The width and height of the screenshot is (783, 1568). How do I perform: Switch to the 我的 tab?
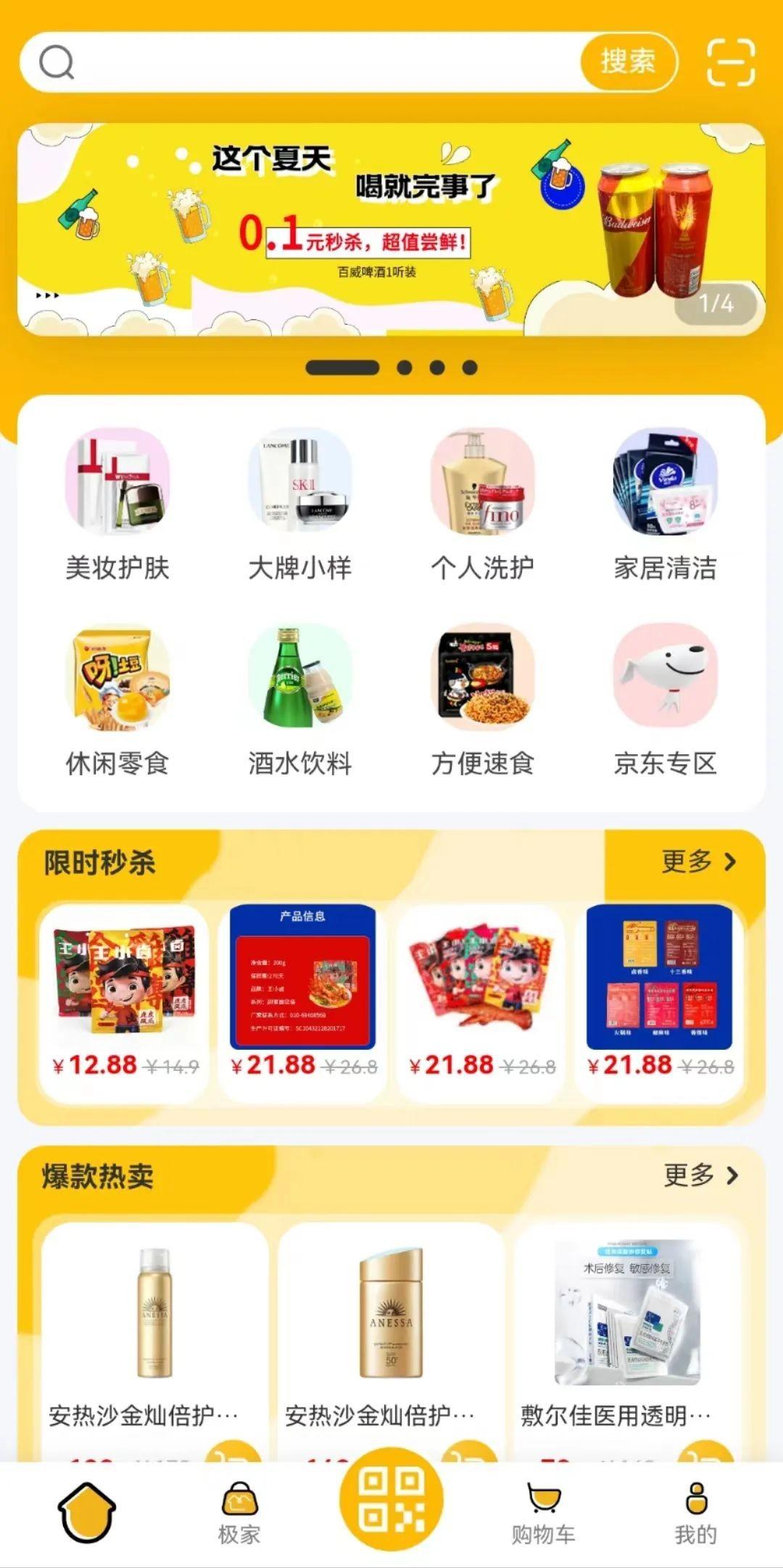tap(696, 1513)
